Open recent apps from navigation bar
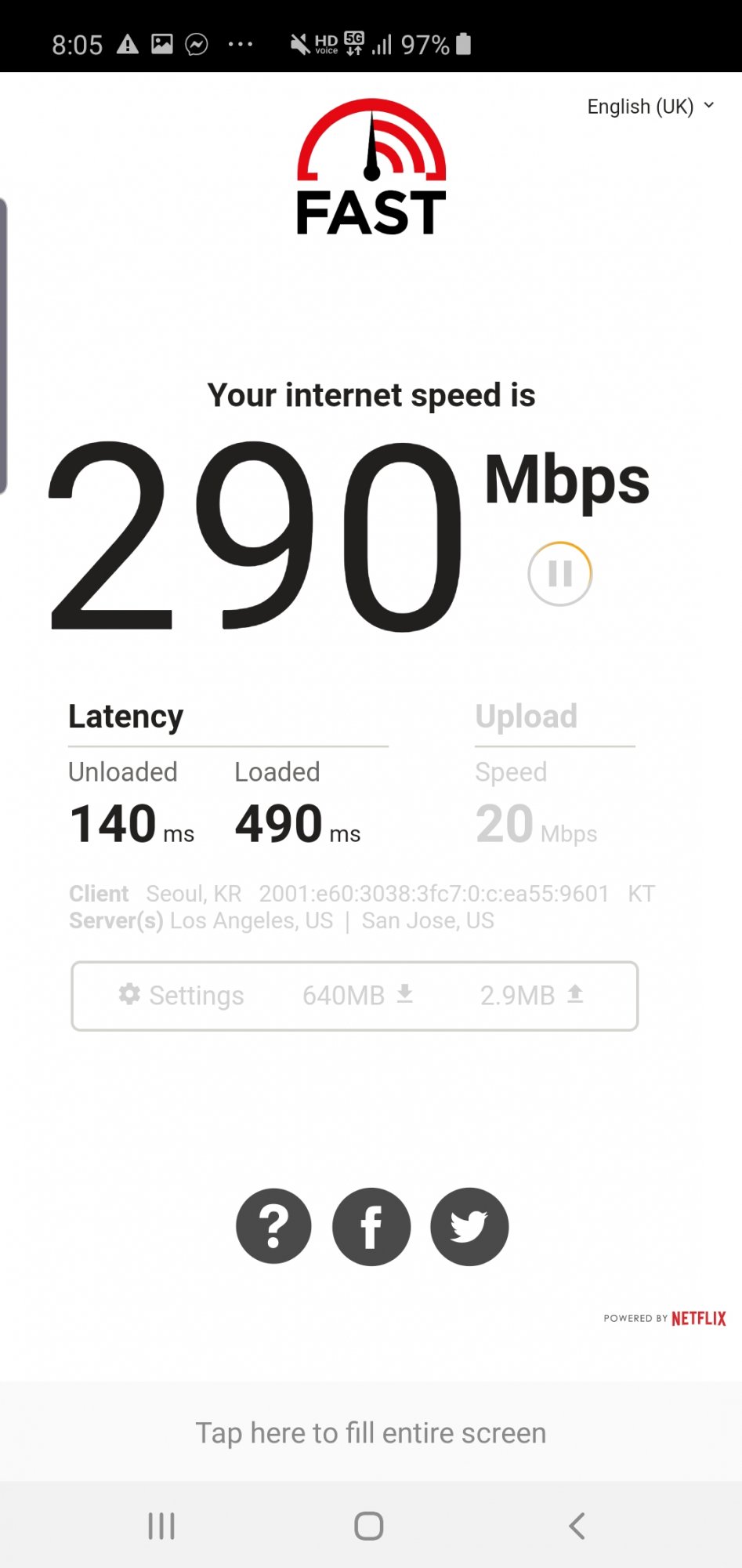The image size is (742, 1568). tap(161, 1526)
